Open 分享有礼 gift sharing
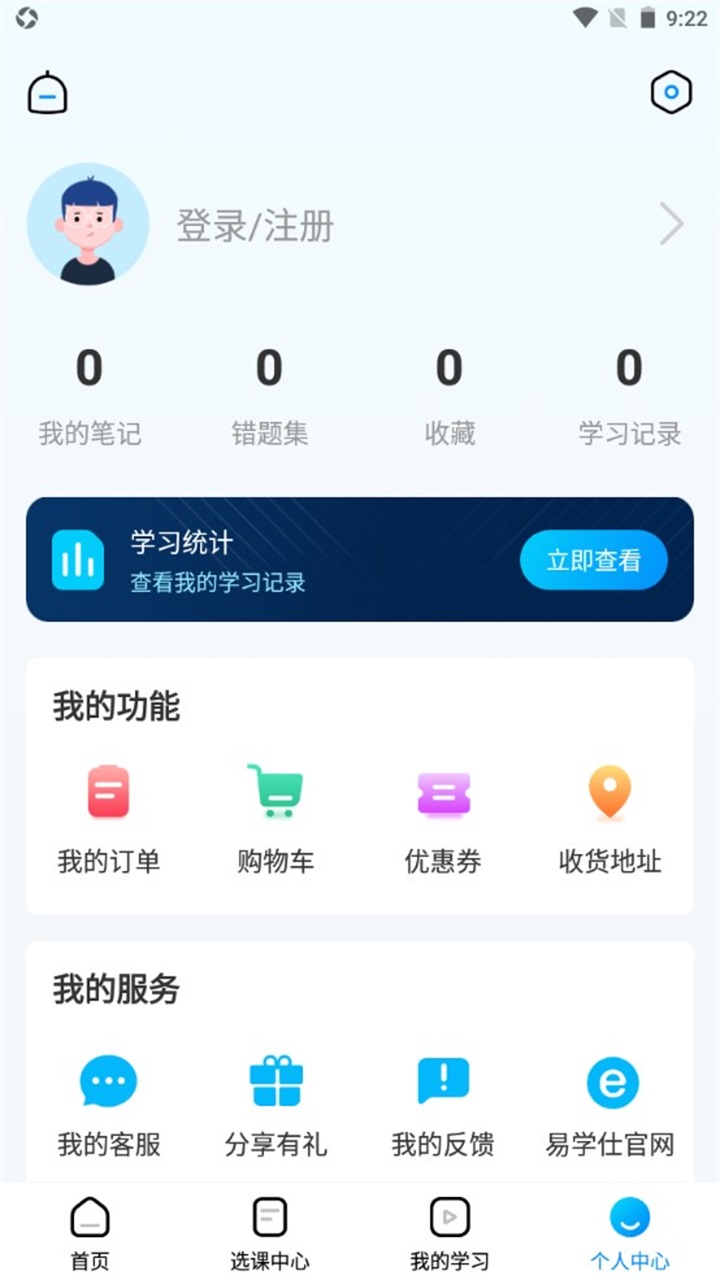 point(275,1100)
